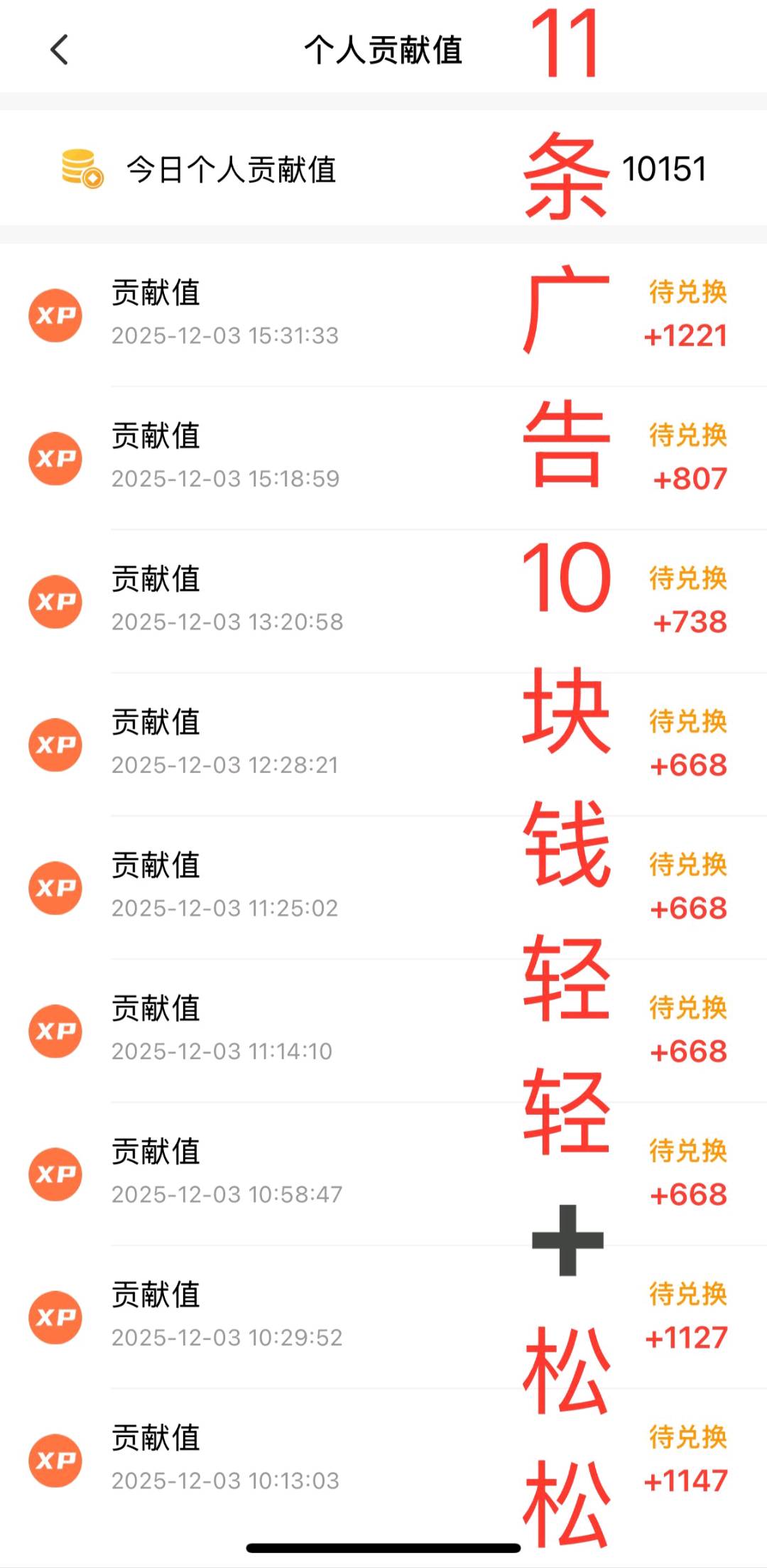Tap the XP icon on the 12:28:21 record
767x1568 pixels.
point(55,745)
